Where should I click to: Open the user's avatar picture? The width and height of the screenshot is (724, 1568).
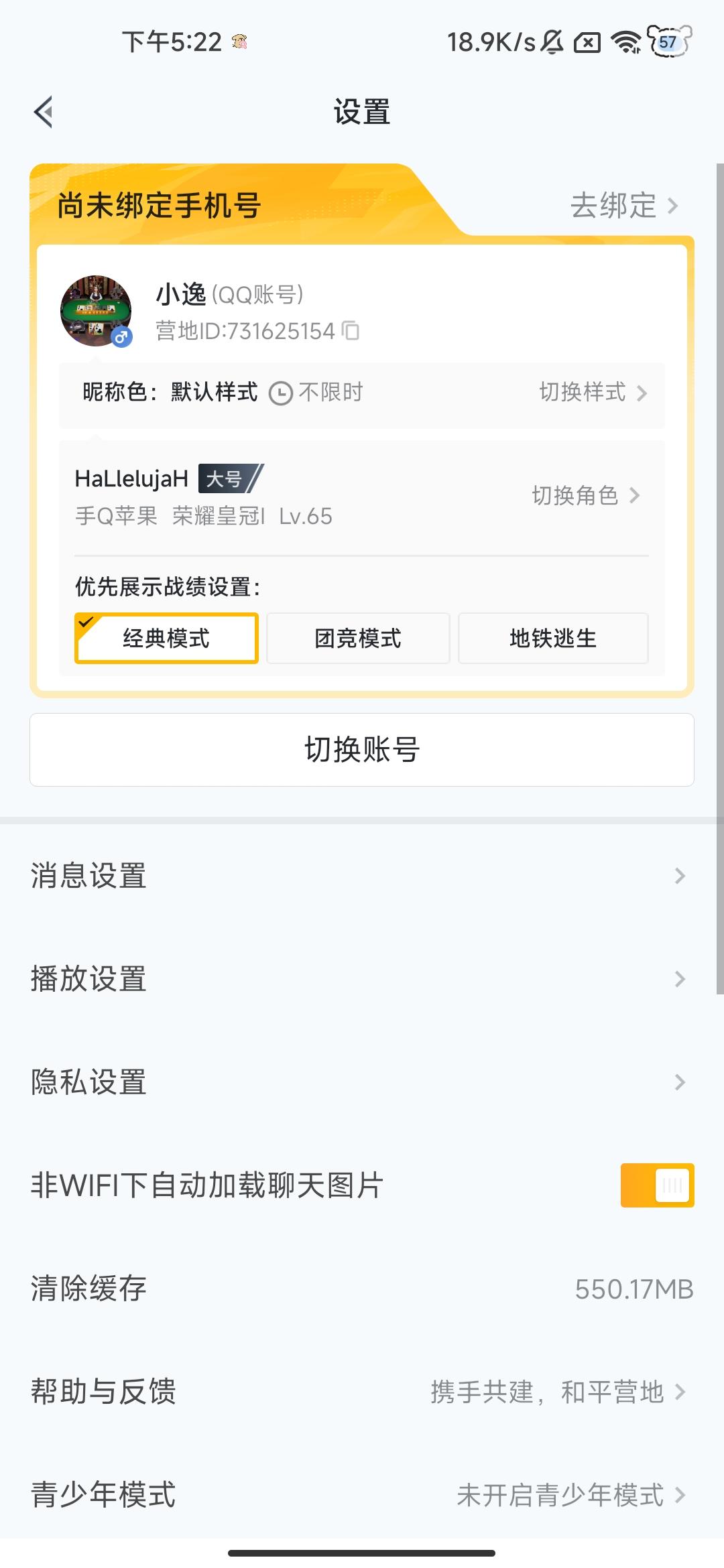(x=96, y=312)
